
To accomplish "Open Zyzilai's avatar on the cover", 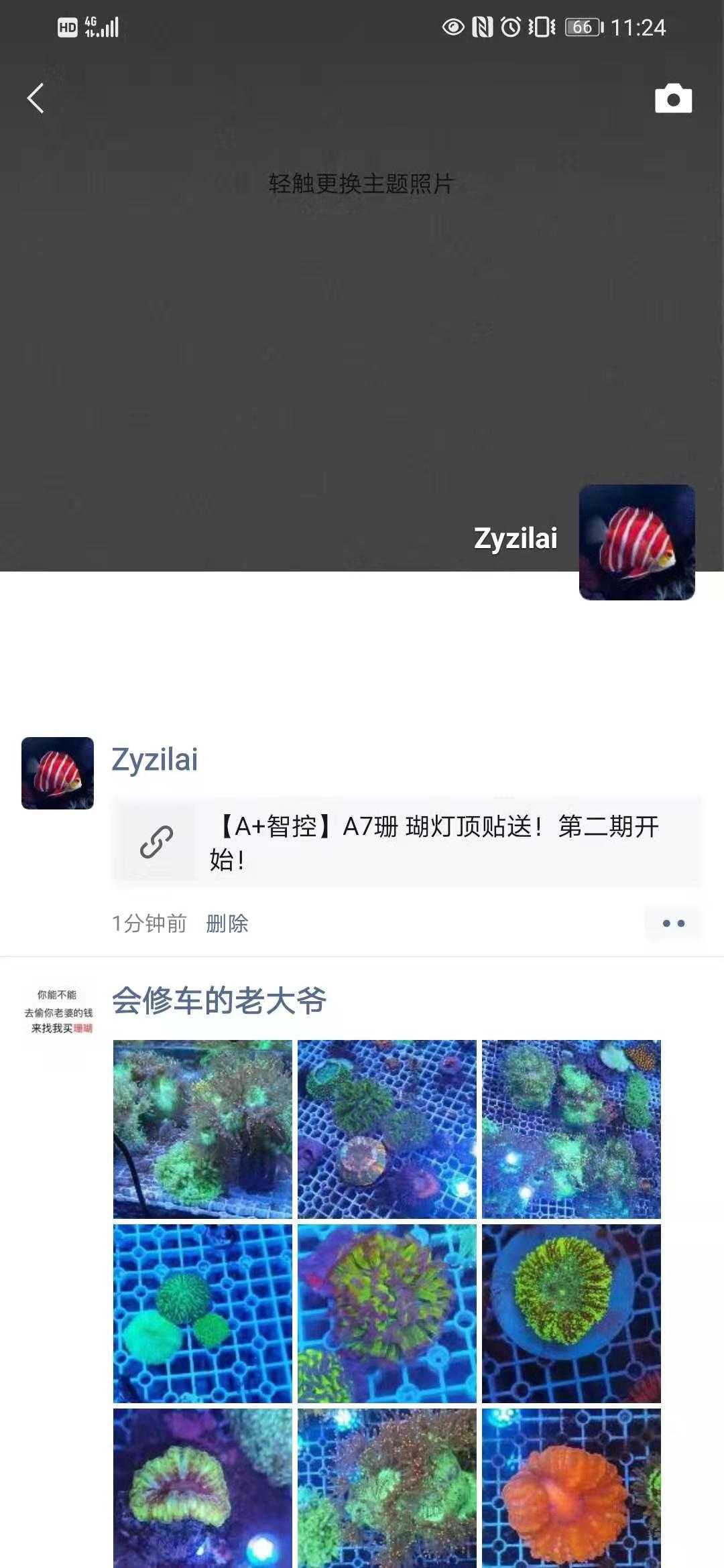I will pyautogui.click(x=636, y=542).
